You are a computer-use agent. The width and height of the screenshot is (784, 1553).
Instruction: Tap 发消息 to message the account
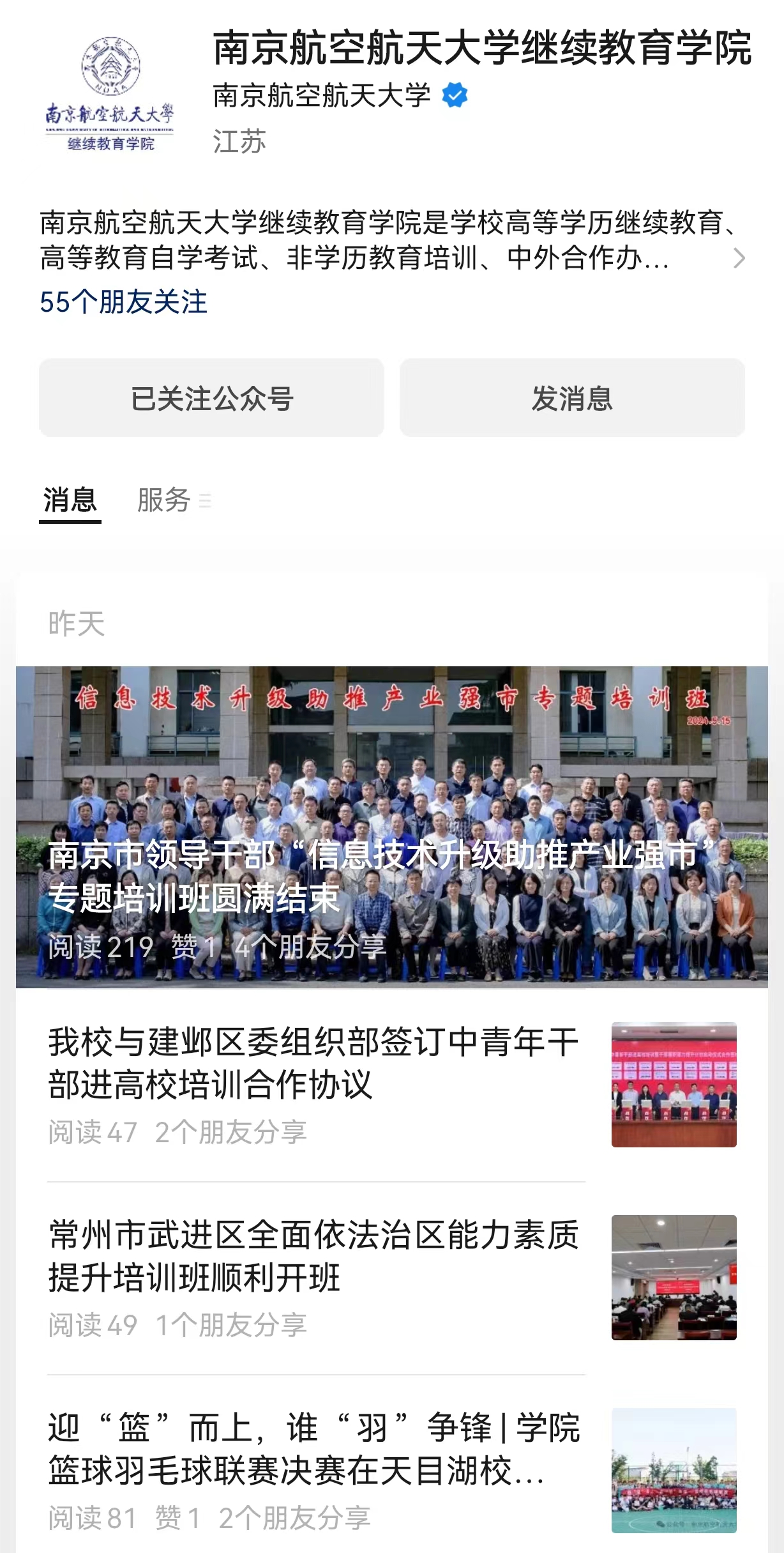(572, 398)
